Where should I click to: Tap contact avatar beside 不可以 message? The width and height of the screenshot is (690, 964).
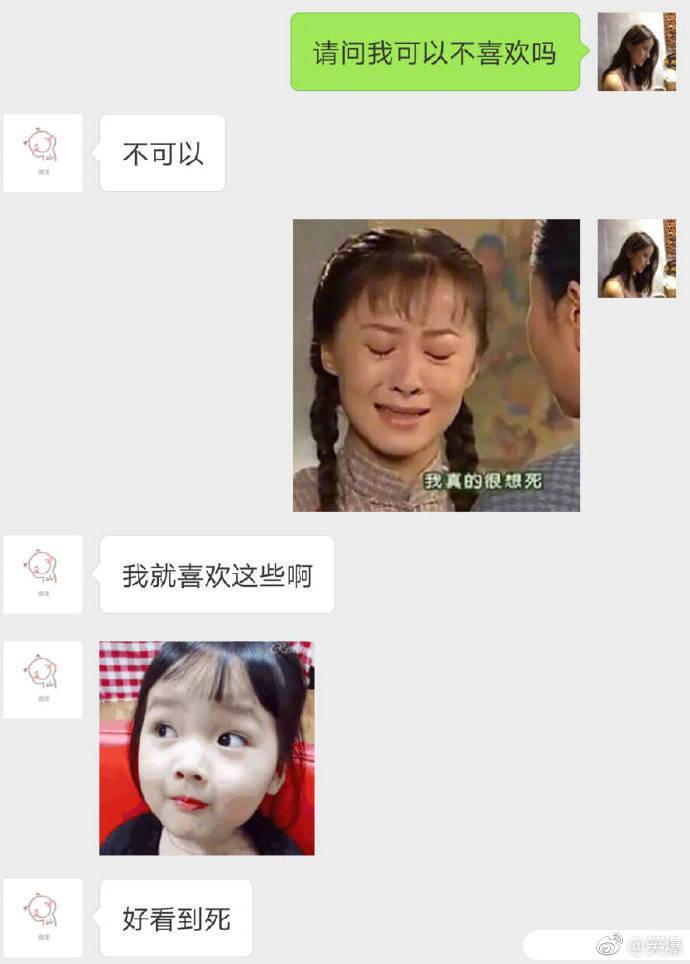(43, 153)
